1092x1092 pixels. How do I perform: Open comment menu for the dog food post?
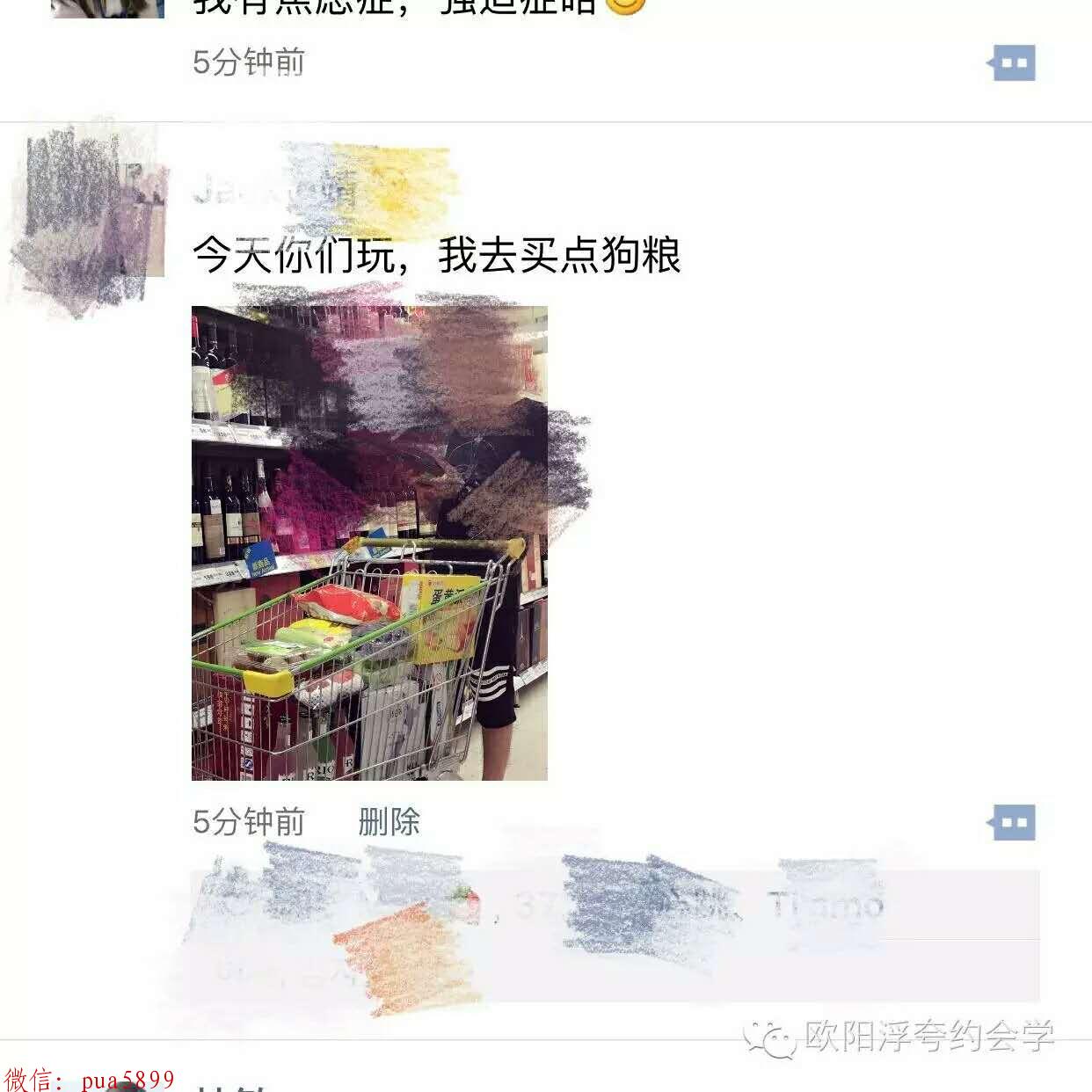(1013, 823)
